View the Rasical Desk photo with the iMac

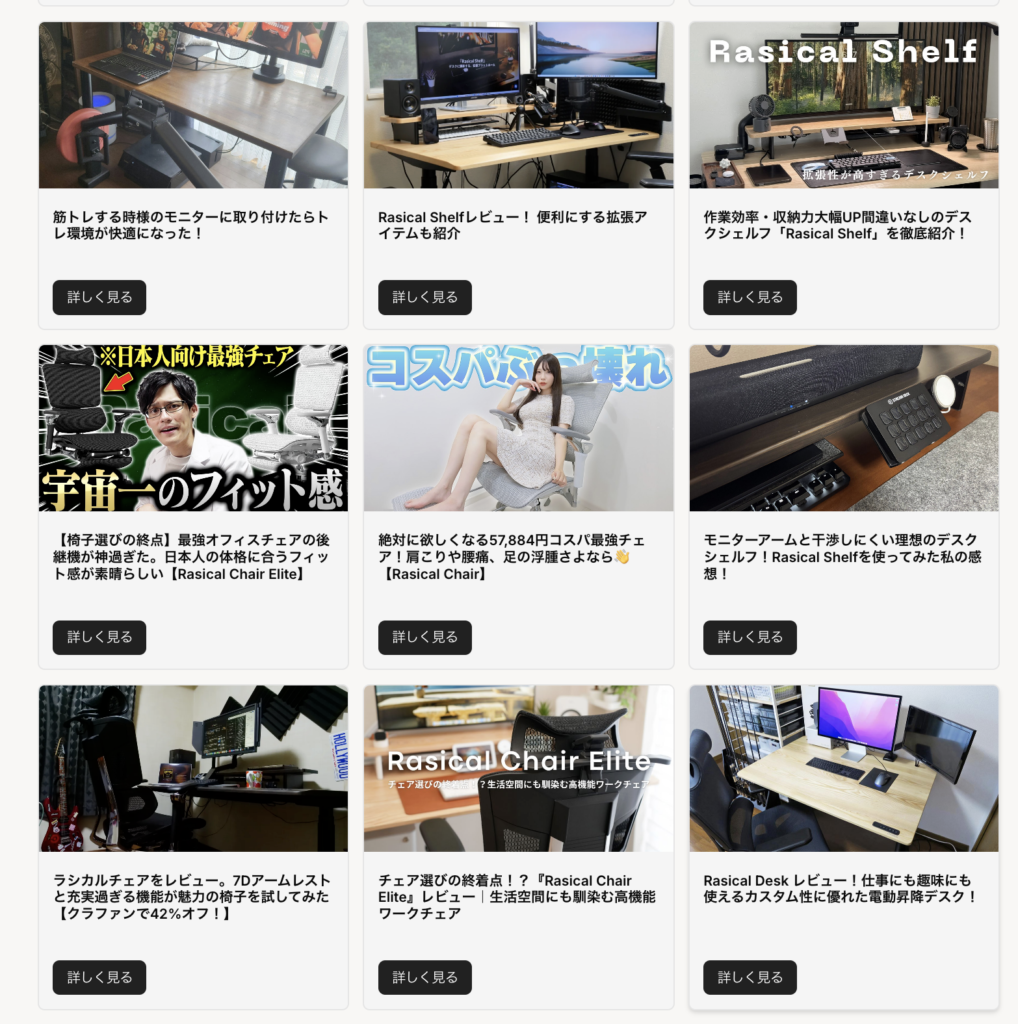843,768
